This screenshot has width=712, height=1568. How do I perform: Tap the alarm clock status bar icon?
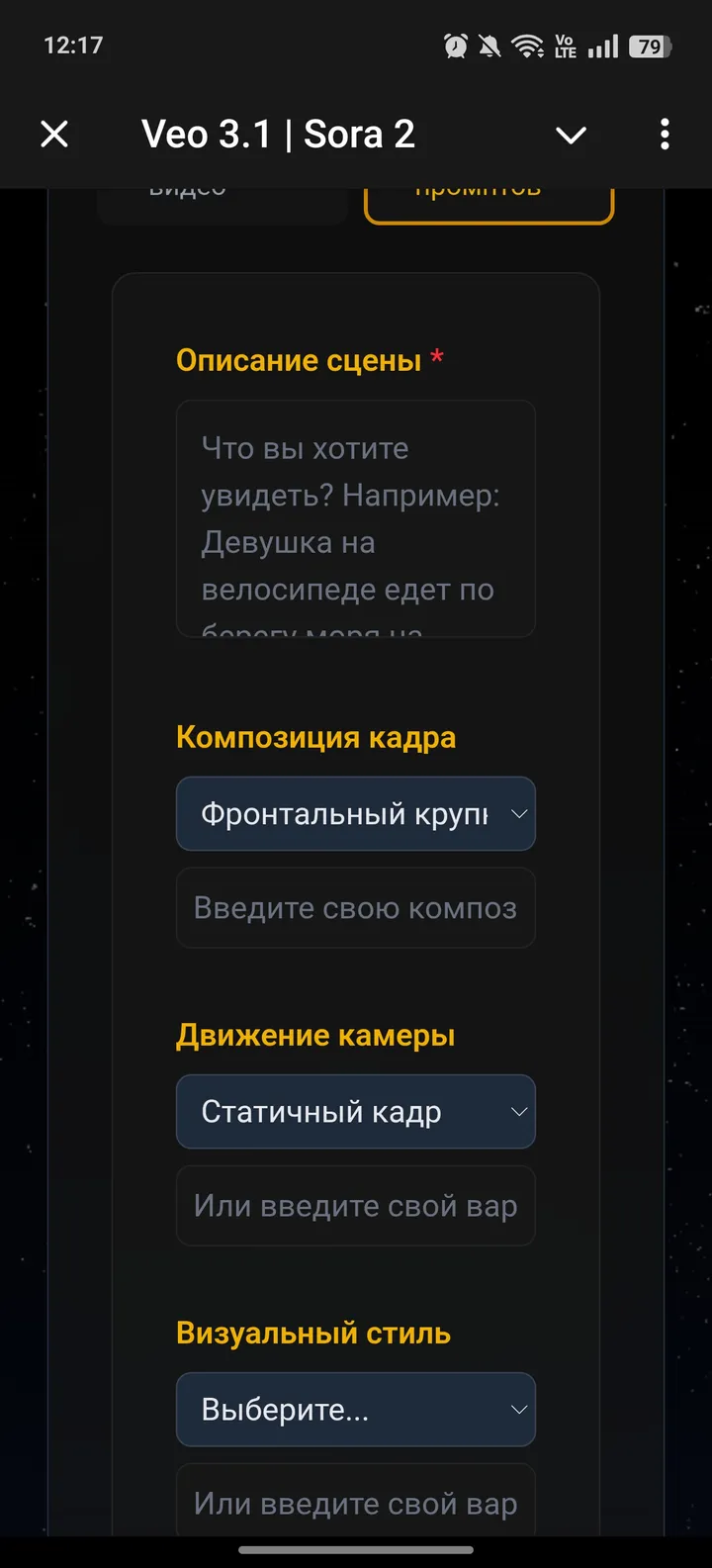(454, 45)
